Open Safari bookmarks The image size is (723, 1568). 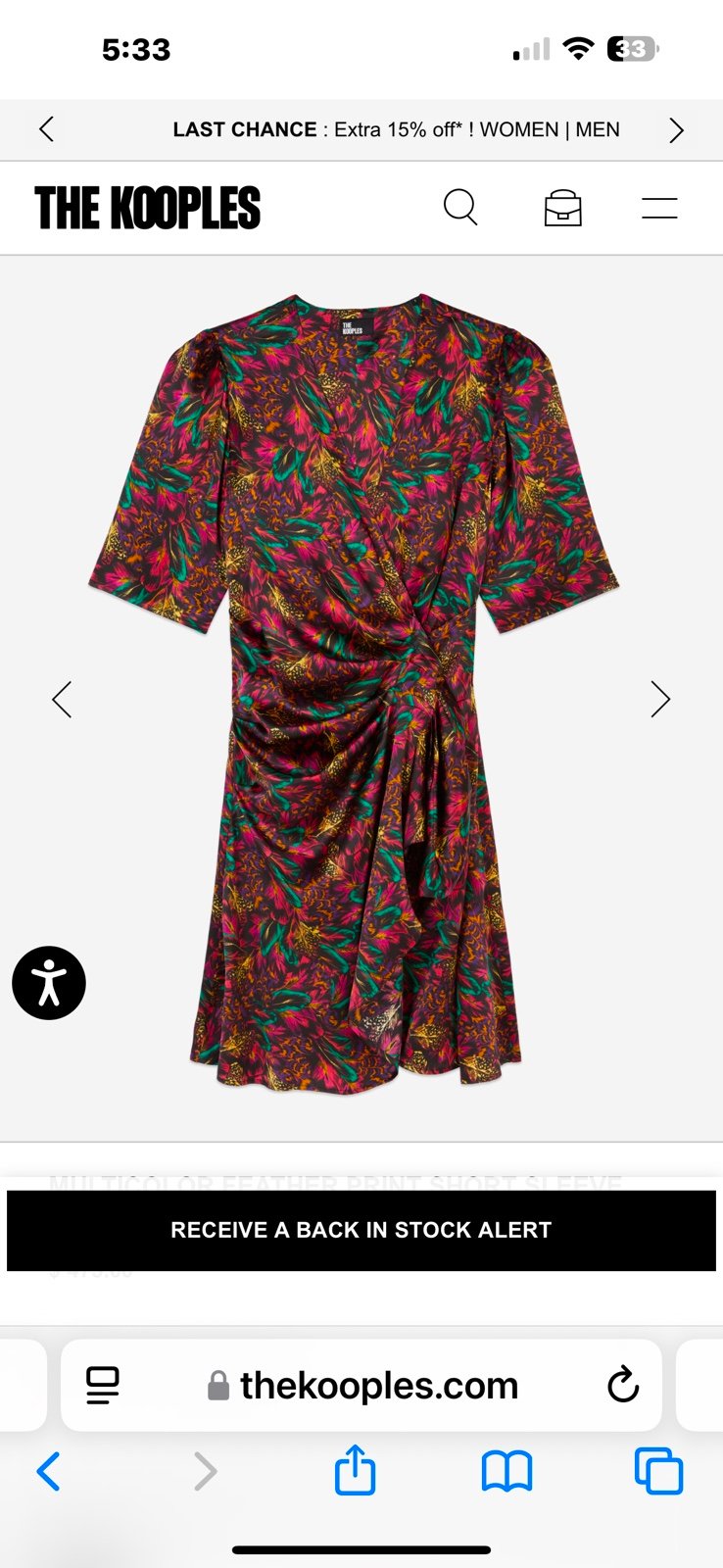tap(506, 1471)
